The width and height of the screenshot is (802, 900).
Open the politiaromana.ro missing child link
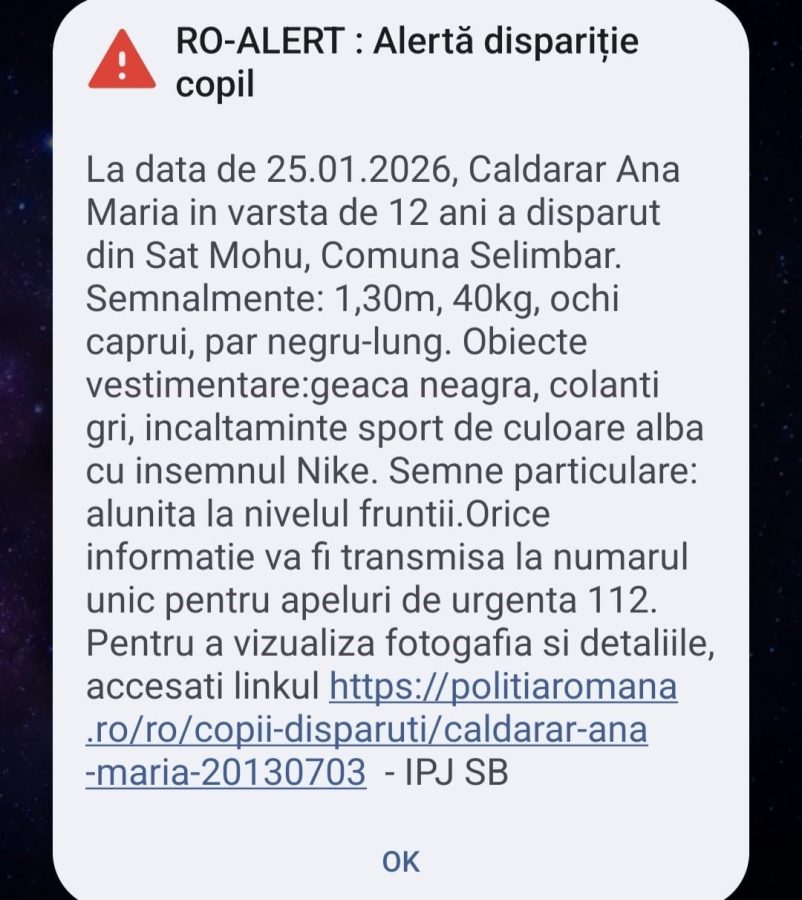pyautogui.click(x=366, y=731)
